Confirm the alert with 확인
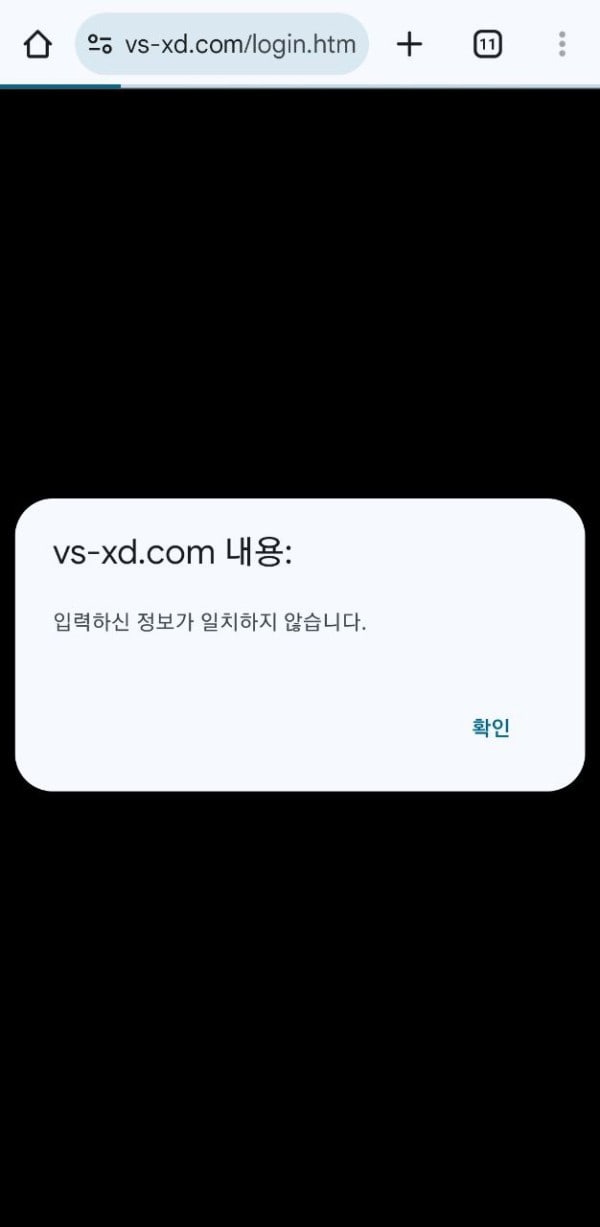 (x=490, y=728)
